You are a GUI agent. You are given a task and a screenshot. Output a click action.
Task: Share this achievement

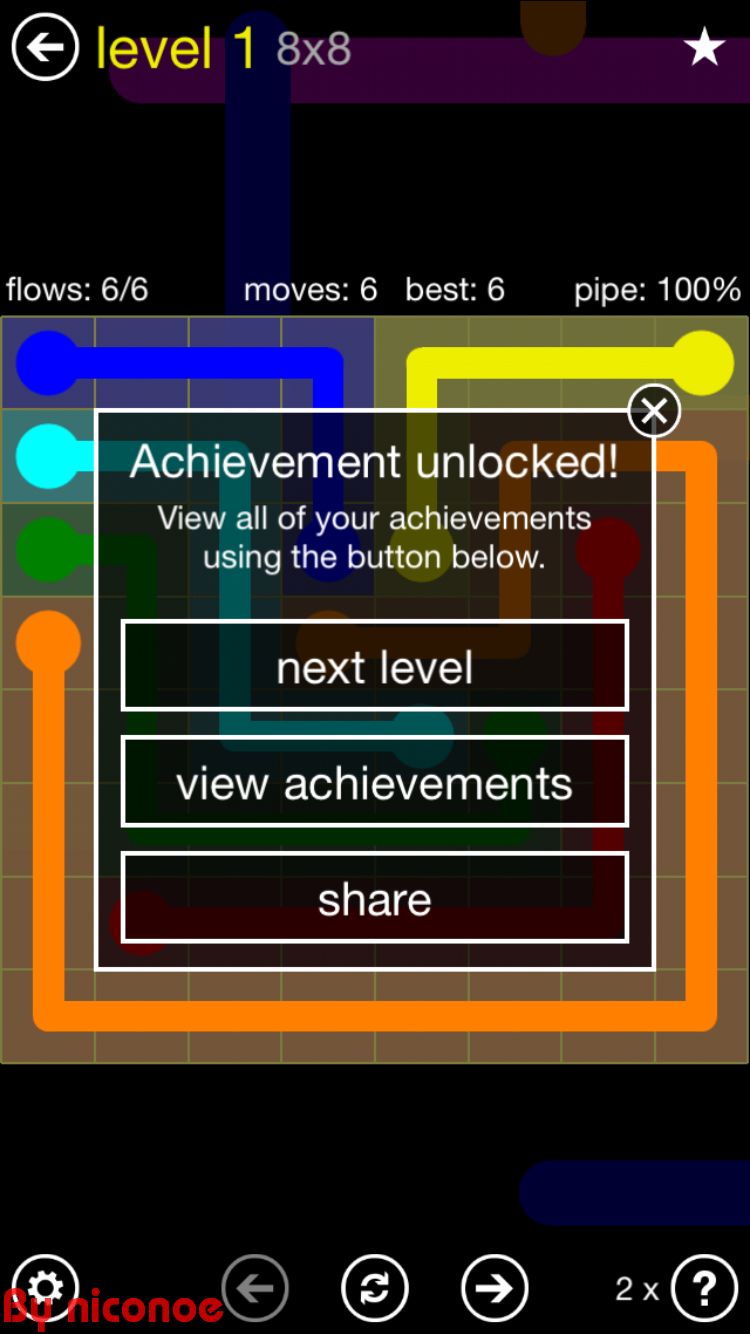click(375, 898)
